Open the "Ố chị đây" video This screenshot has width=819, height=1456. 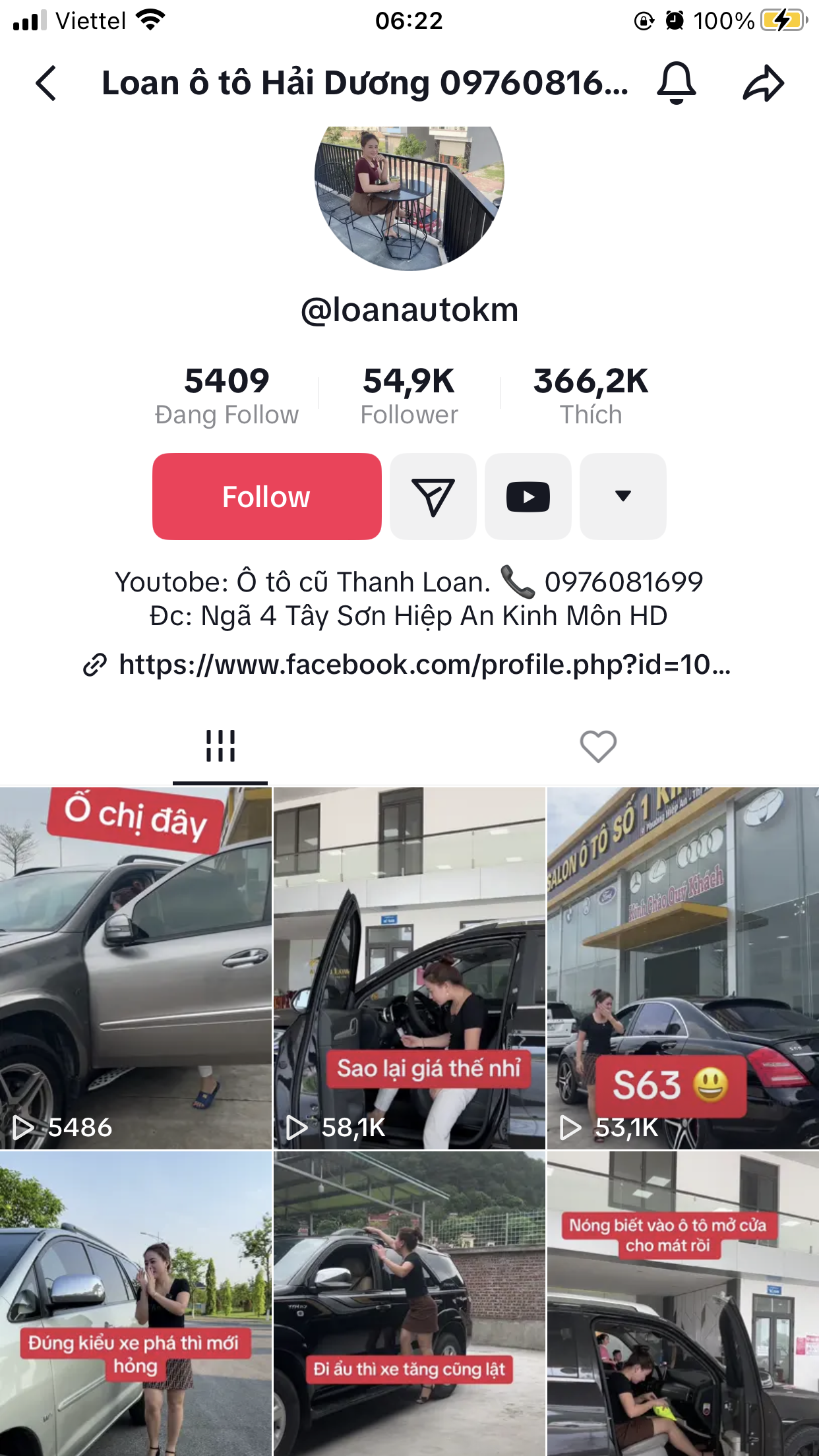135,968
